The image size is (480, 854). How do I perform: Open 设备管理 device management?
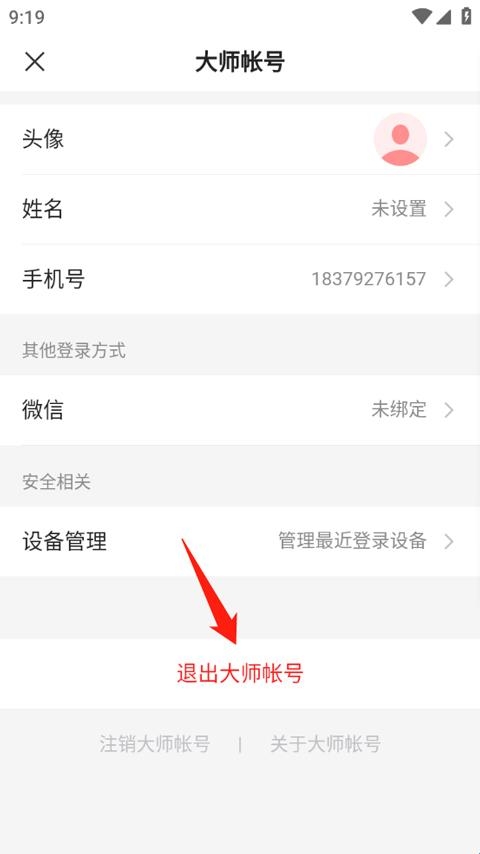coord(240,541)
